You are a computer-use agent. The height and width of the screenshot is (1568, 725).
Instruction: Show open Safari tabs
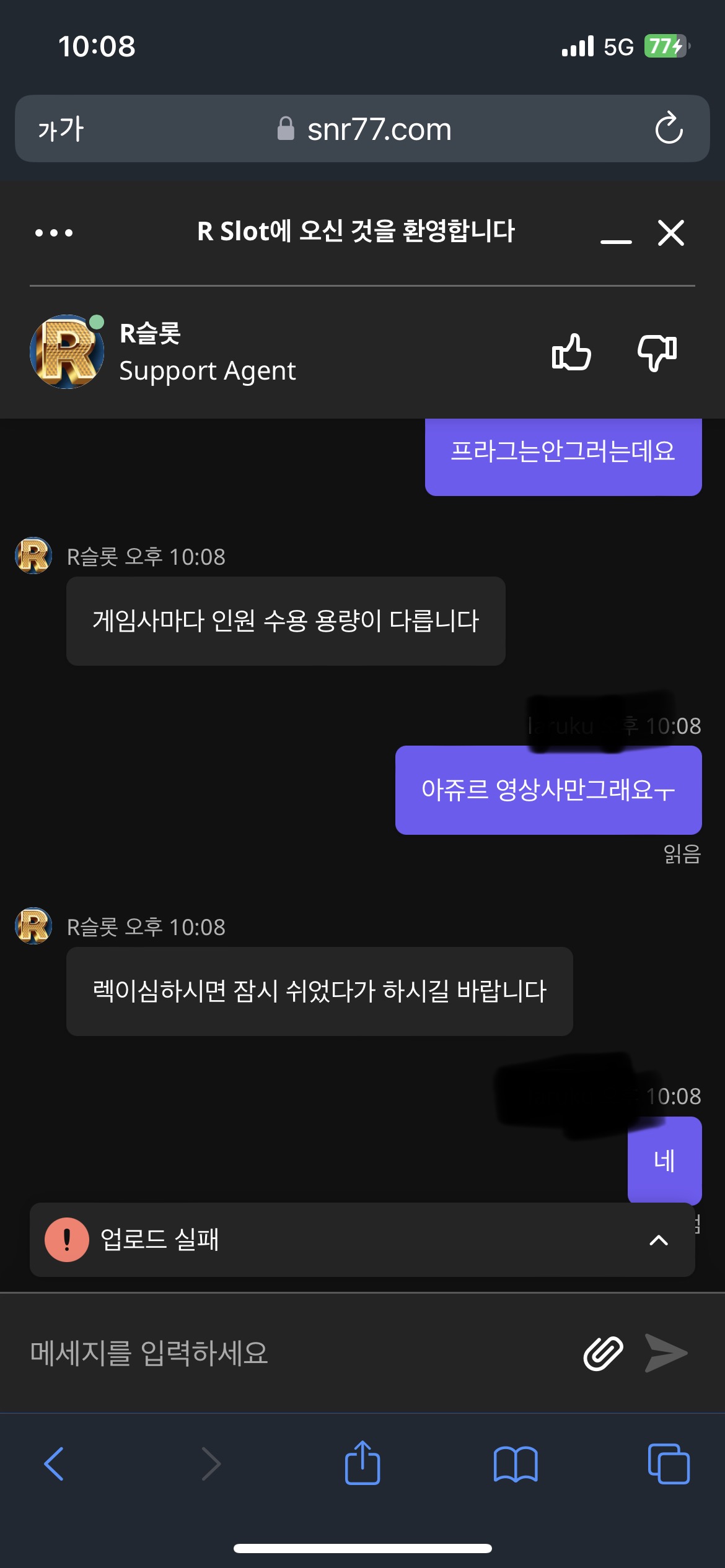point(669,1464)
